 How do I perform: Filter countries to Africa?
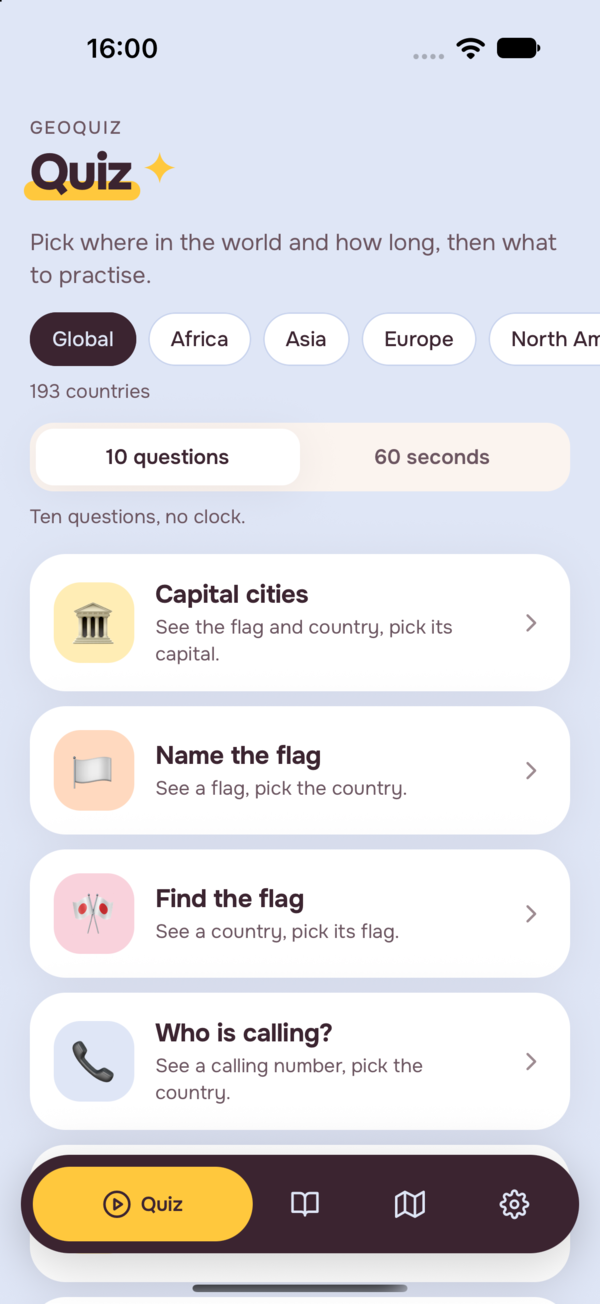coord(199,339)
